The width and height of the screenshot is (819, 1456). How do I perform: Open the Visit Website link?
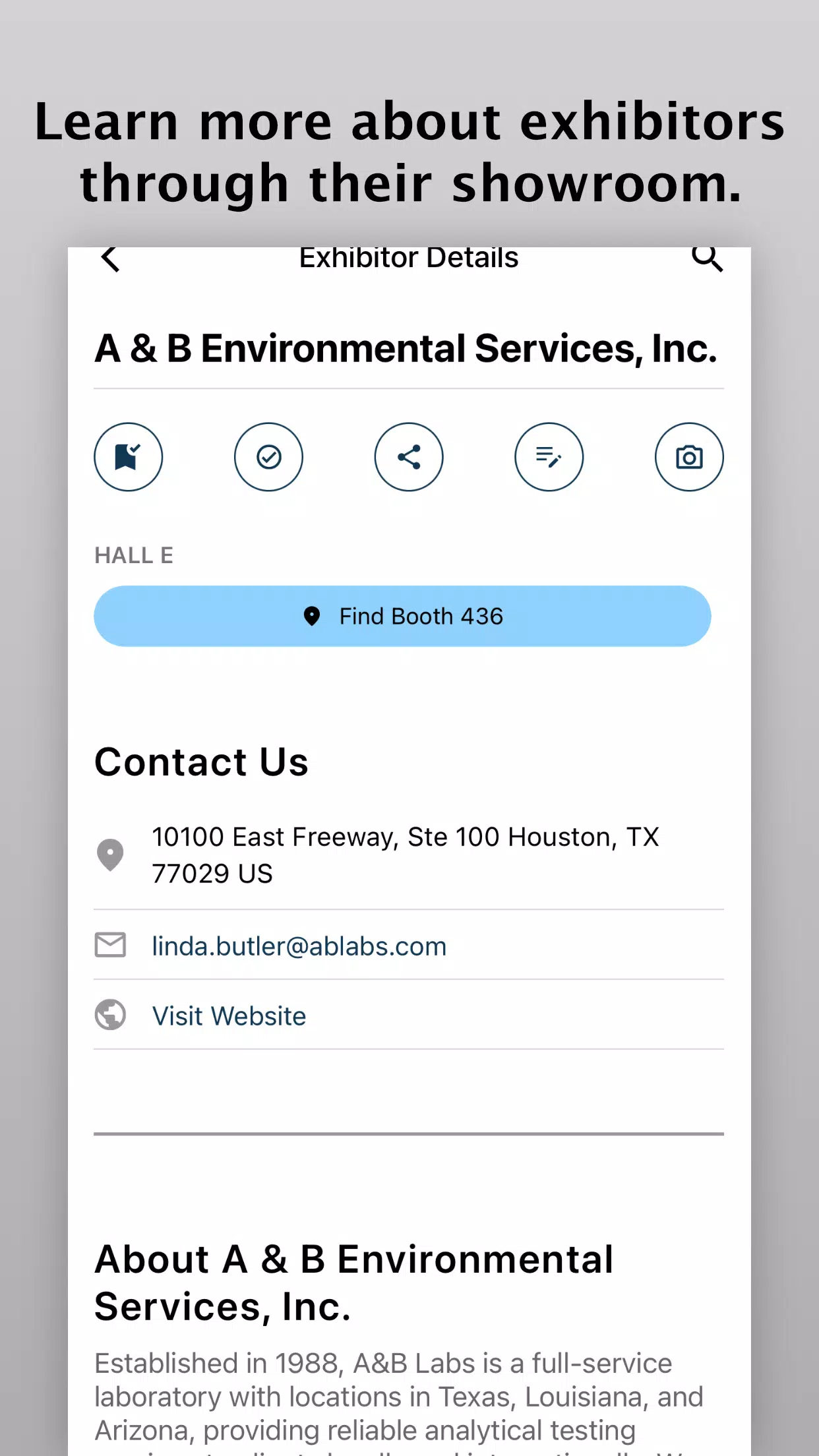[229, 1016]
